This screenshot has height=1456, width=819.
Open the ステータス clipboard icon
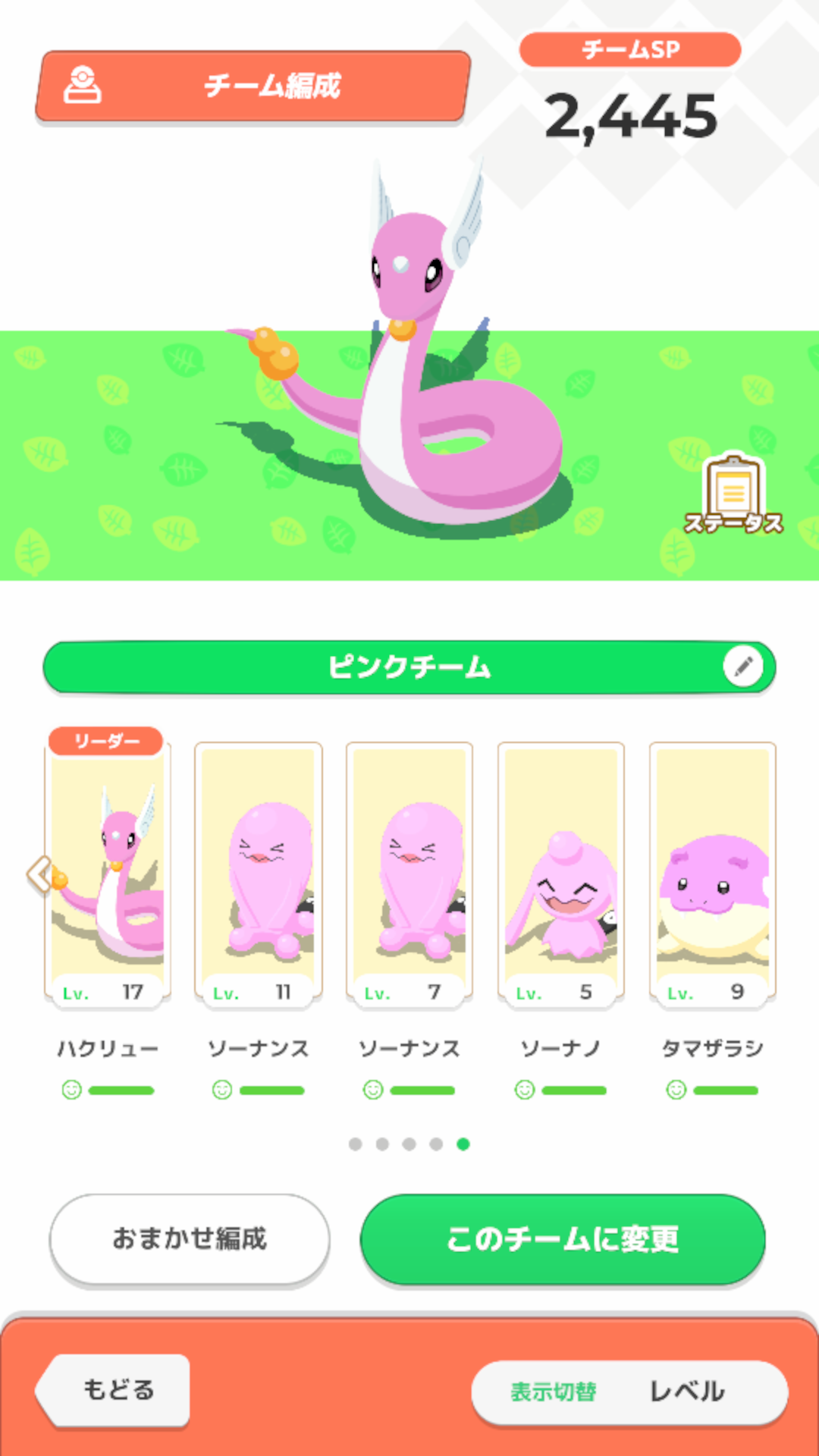pos(733,494)
